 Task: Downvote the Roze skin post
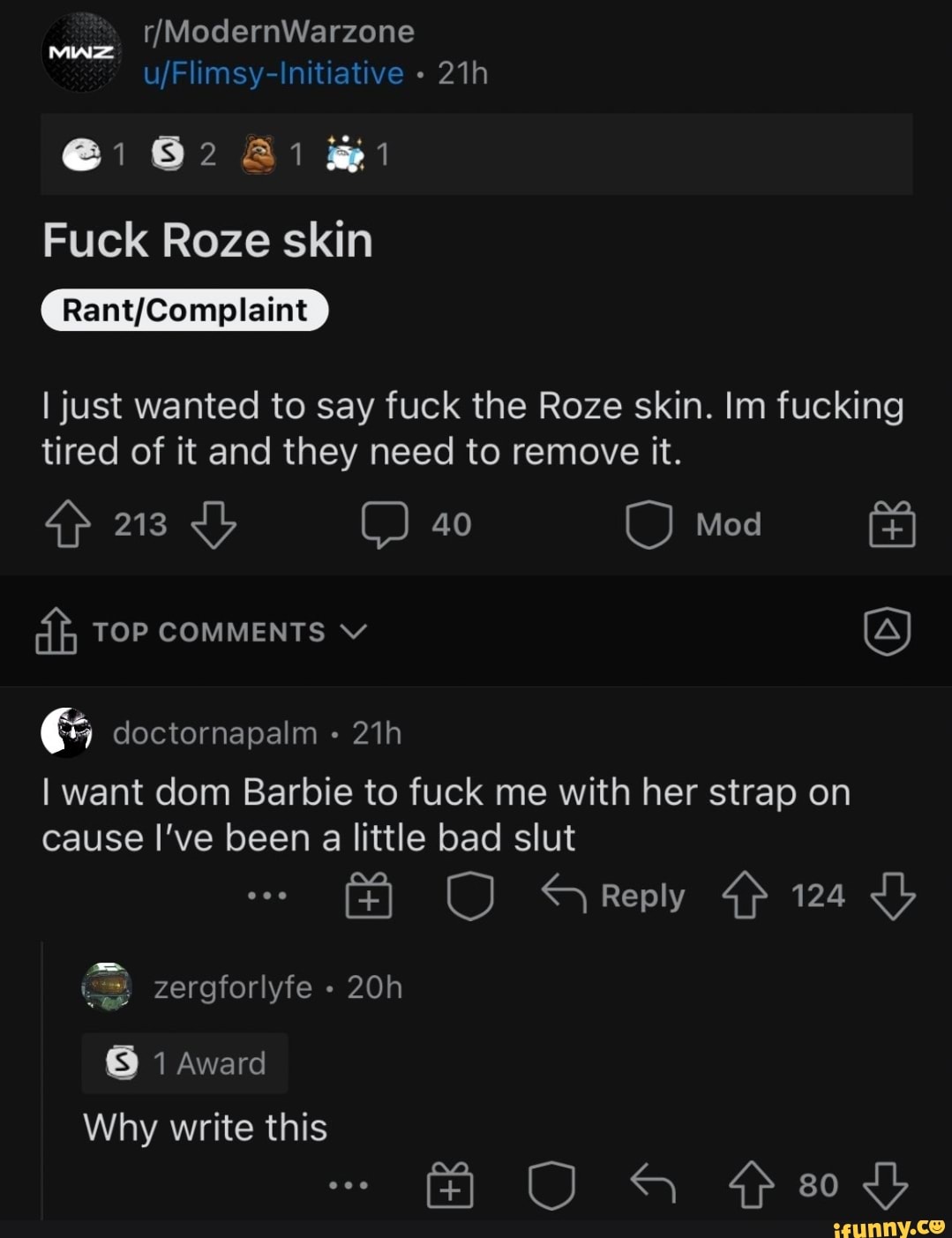click(214, 525)
